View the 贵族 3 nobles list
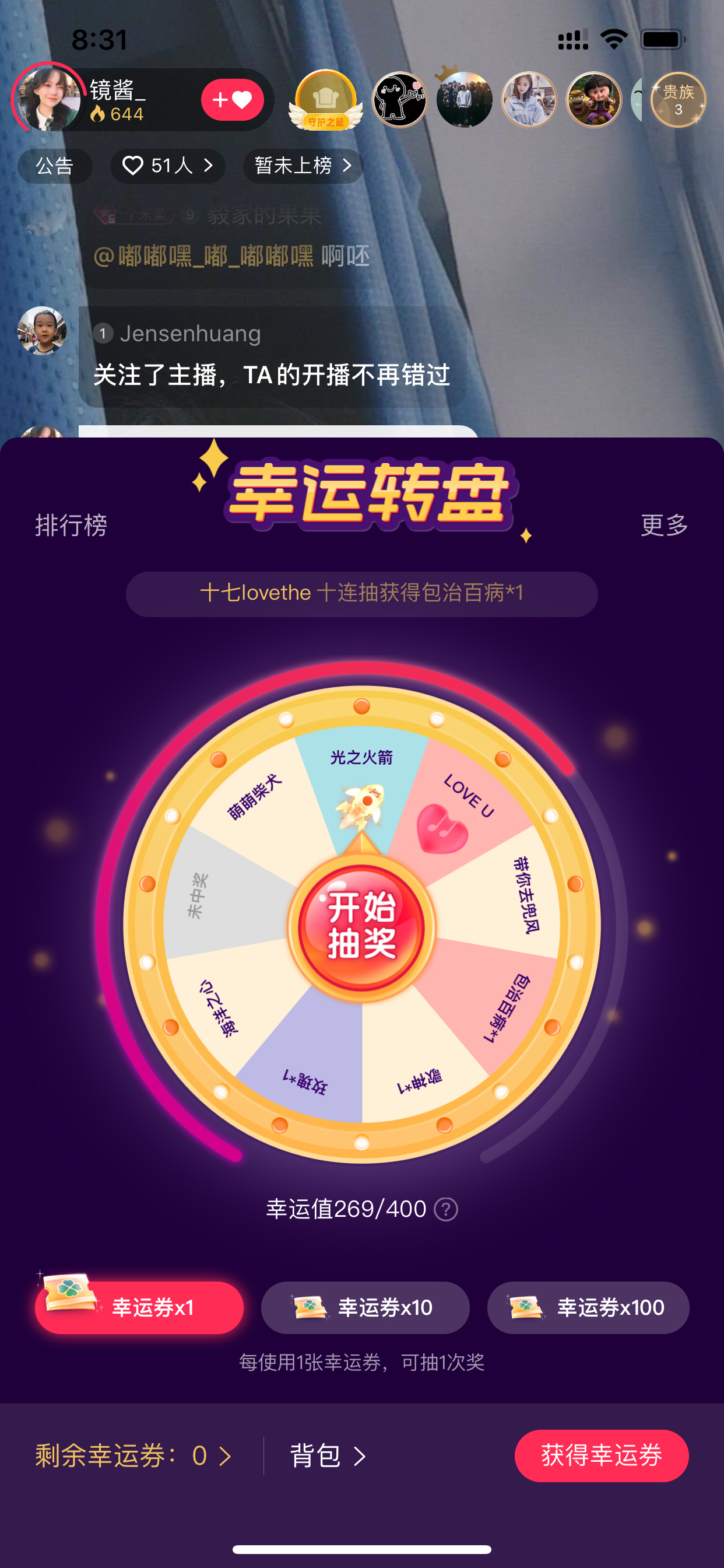The height and width of the screenshot is (1568, 724). point(678,100)
